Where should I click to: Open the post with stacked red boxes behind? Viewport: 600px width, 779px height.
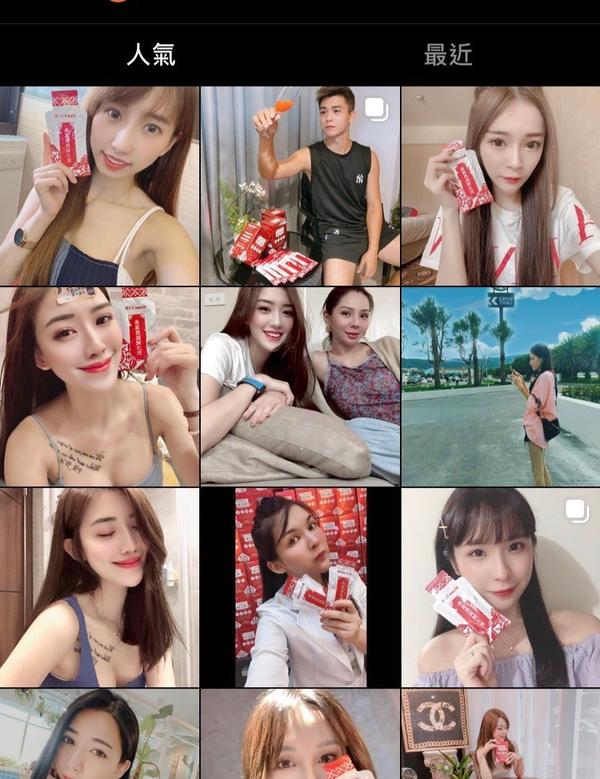(x=300, y=587)
